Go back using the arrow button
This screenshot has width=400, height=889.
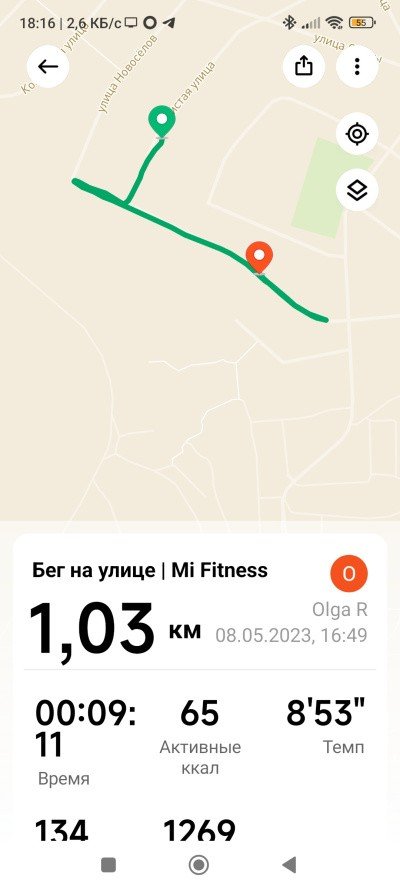48,67
